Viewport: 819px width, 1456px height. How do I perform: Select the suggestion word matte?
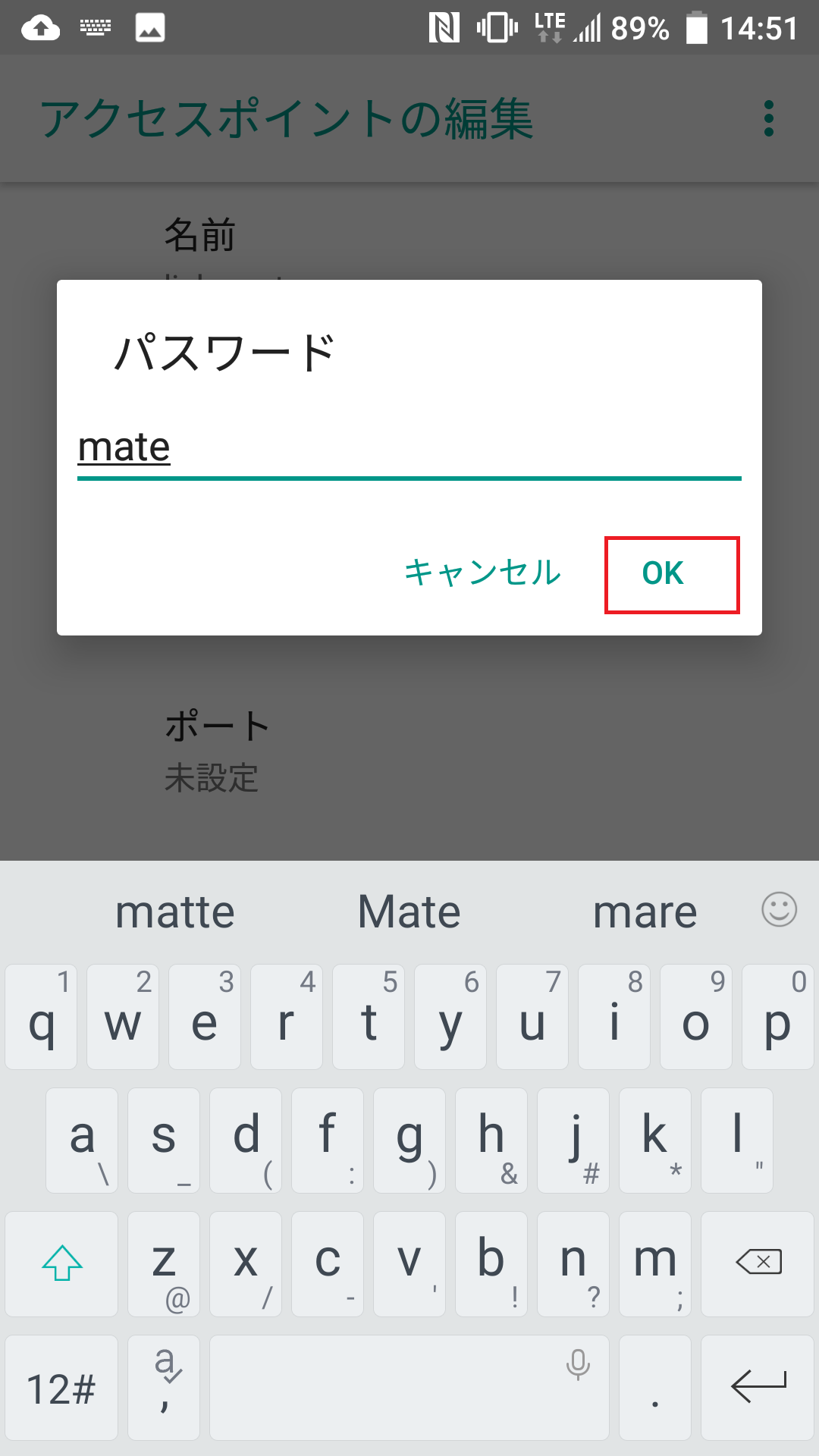(x=174, y=911)
